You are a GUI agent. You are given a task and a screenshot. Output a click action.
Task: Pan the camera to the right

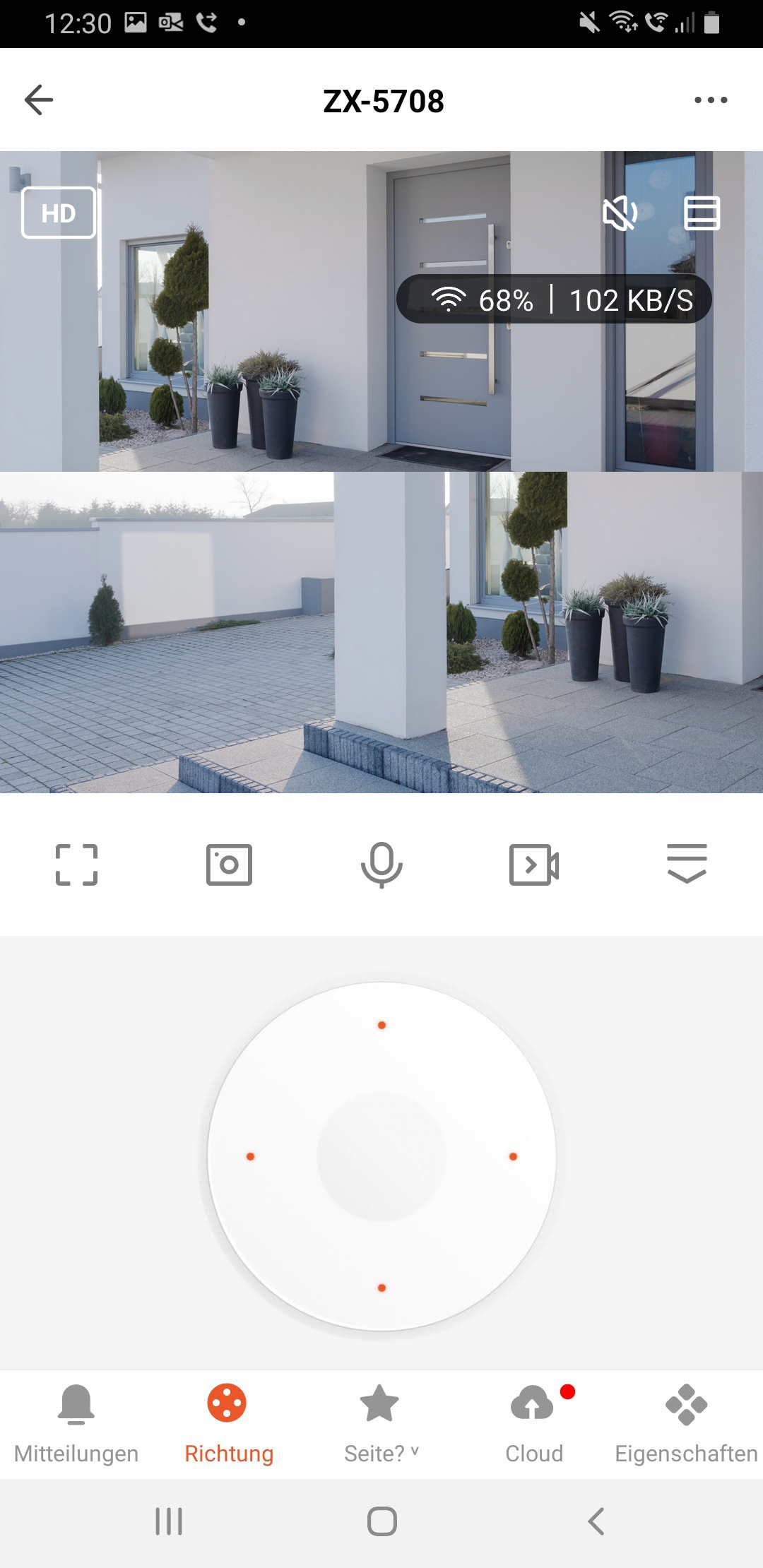(x=513, y=1156)
